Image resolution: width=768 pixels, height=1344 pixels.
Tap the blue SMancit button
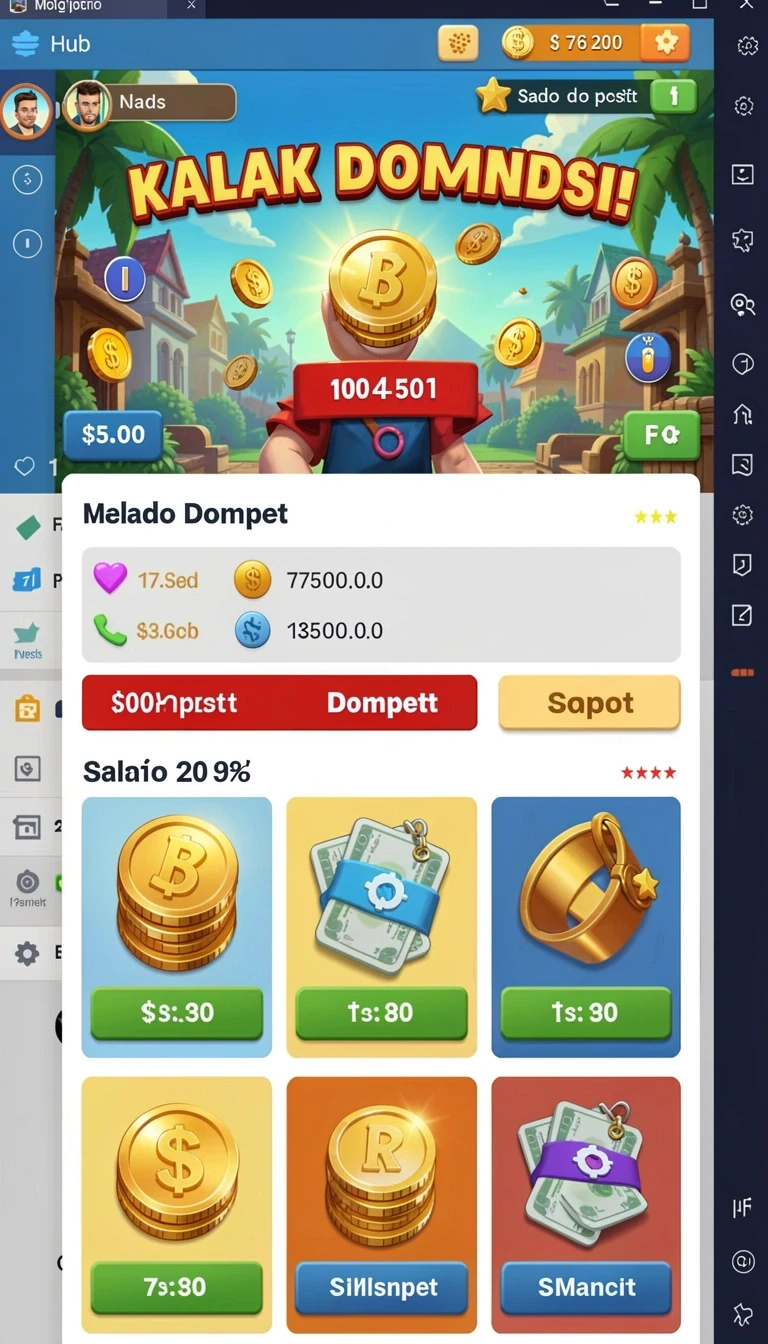pos(586,1287)
